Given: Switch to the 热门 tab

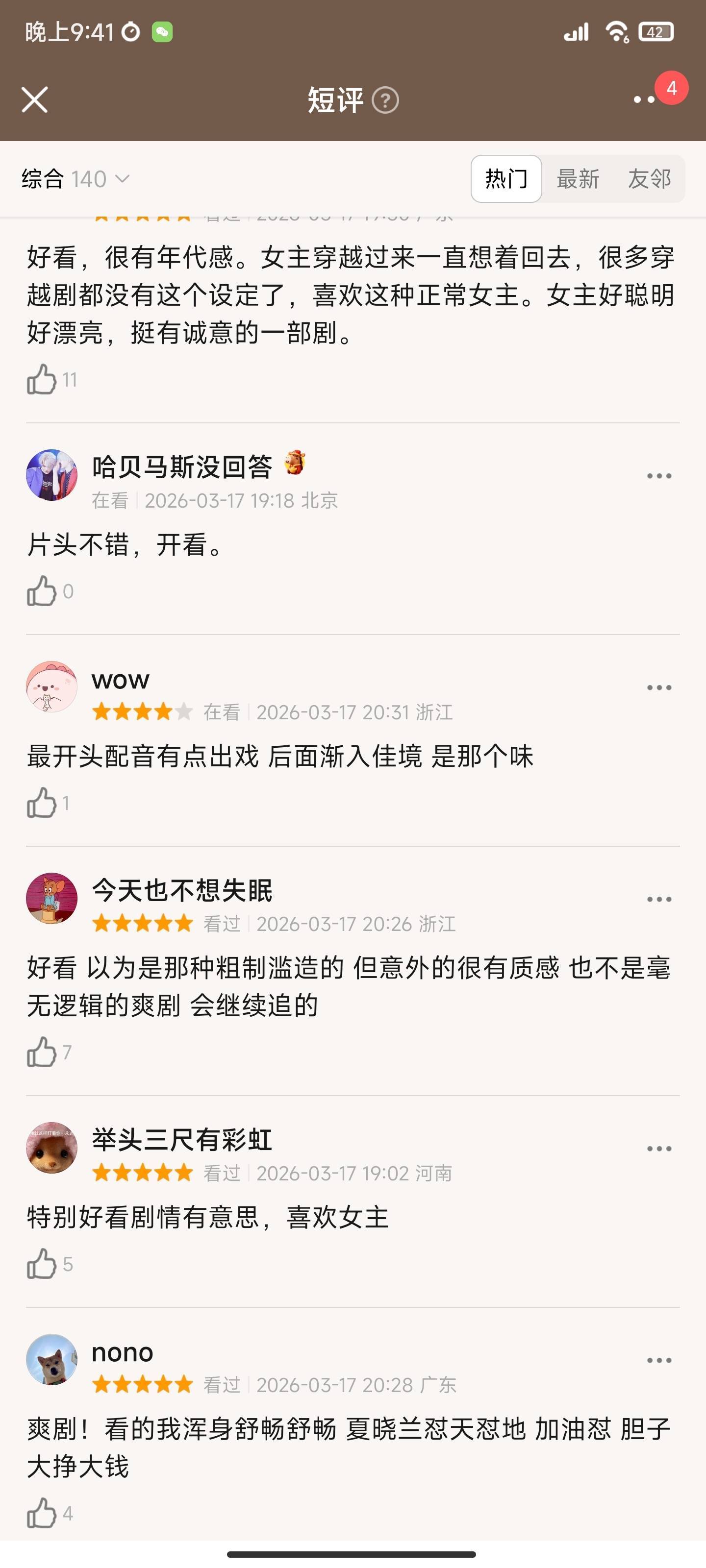Looking at the screenshot, I should [x=506, y=179].
